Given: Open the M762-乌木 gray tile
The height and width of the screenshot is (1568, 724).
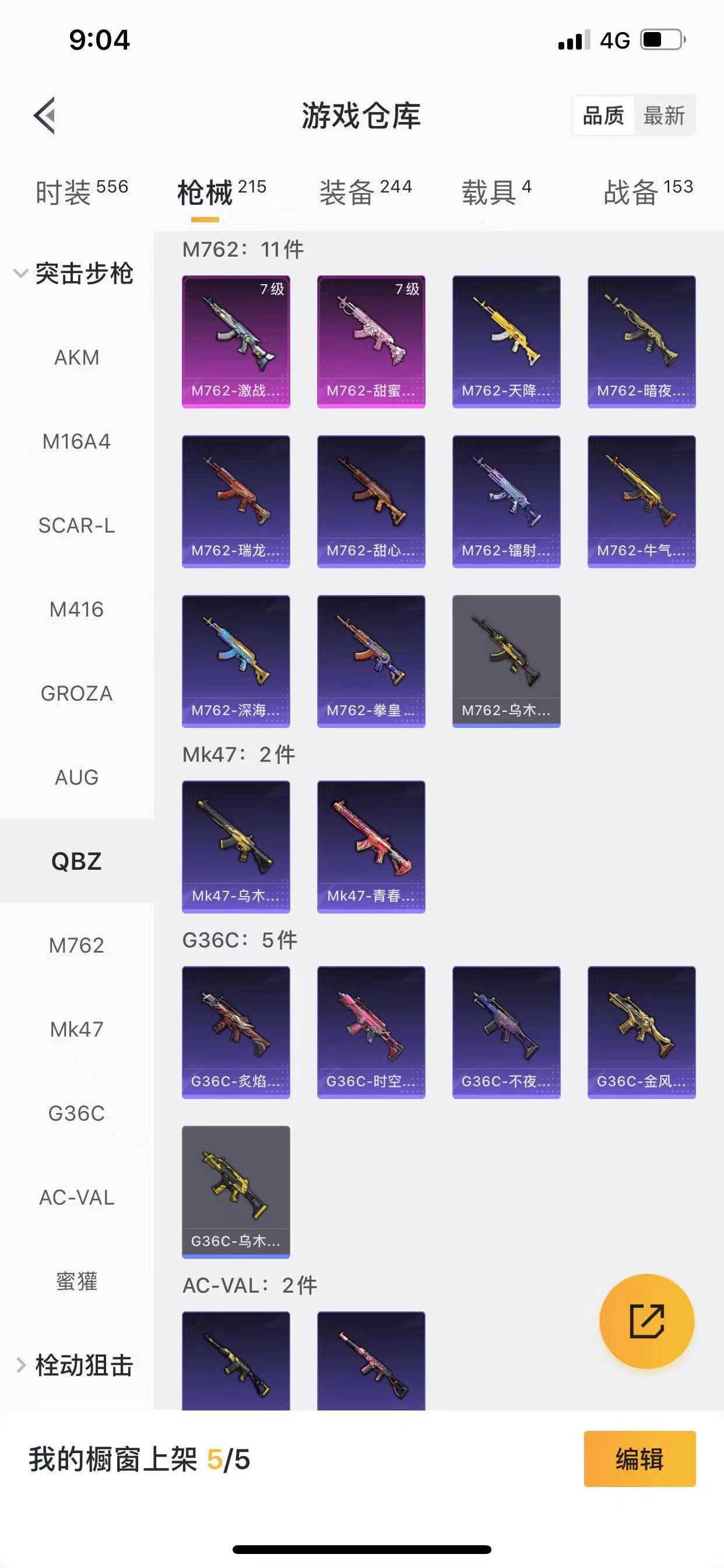Looking at the screenshot, I should tap(506, 661).
